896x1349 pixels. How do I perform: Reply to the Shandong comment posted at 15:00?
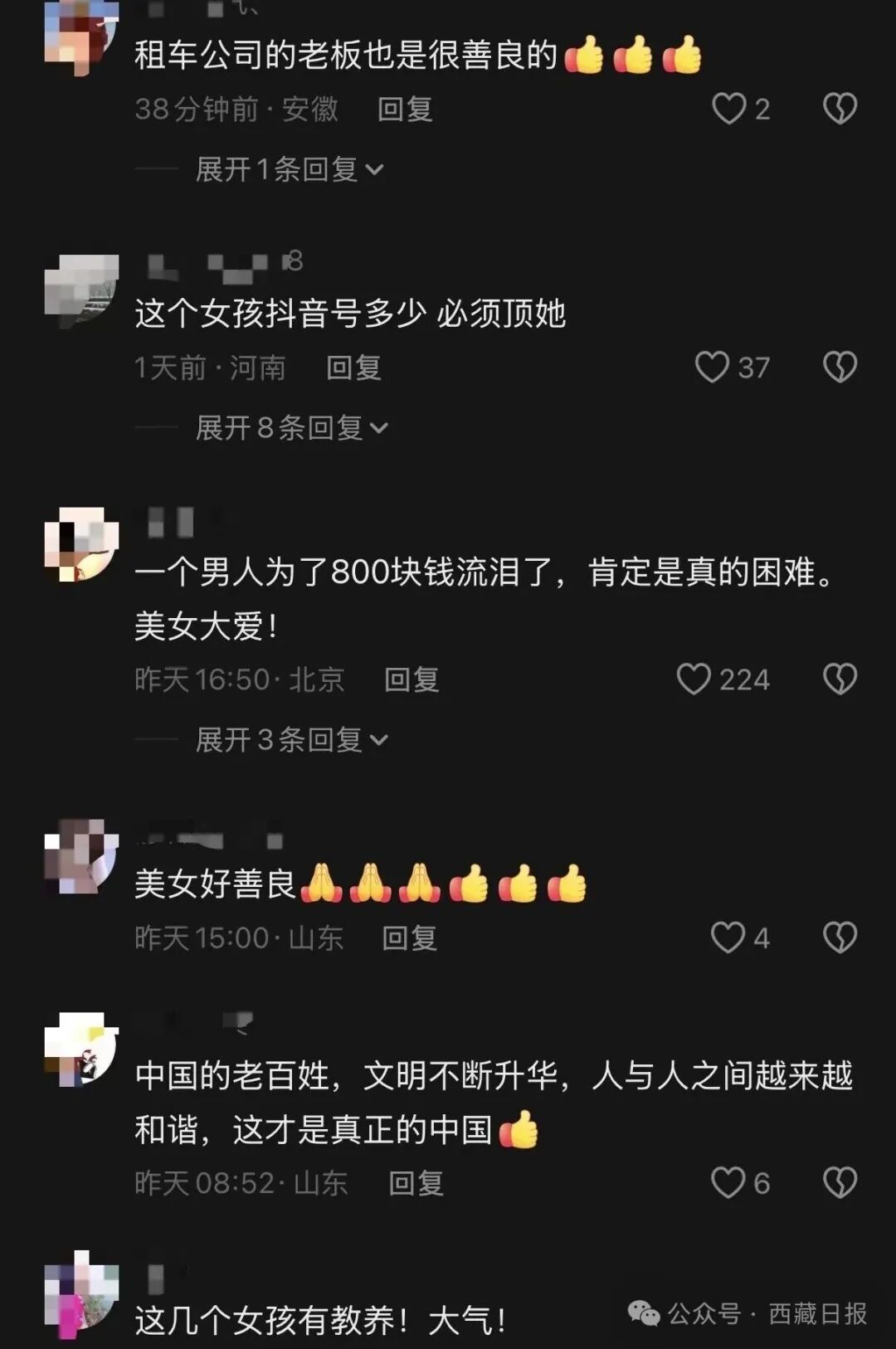point(410,938)
